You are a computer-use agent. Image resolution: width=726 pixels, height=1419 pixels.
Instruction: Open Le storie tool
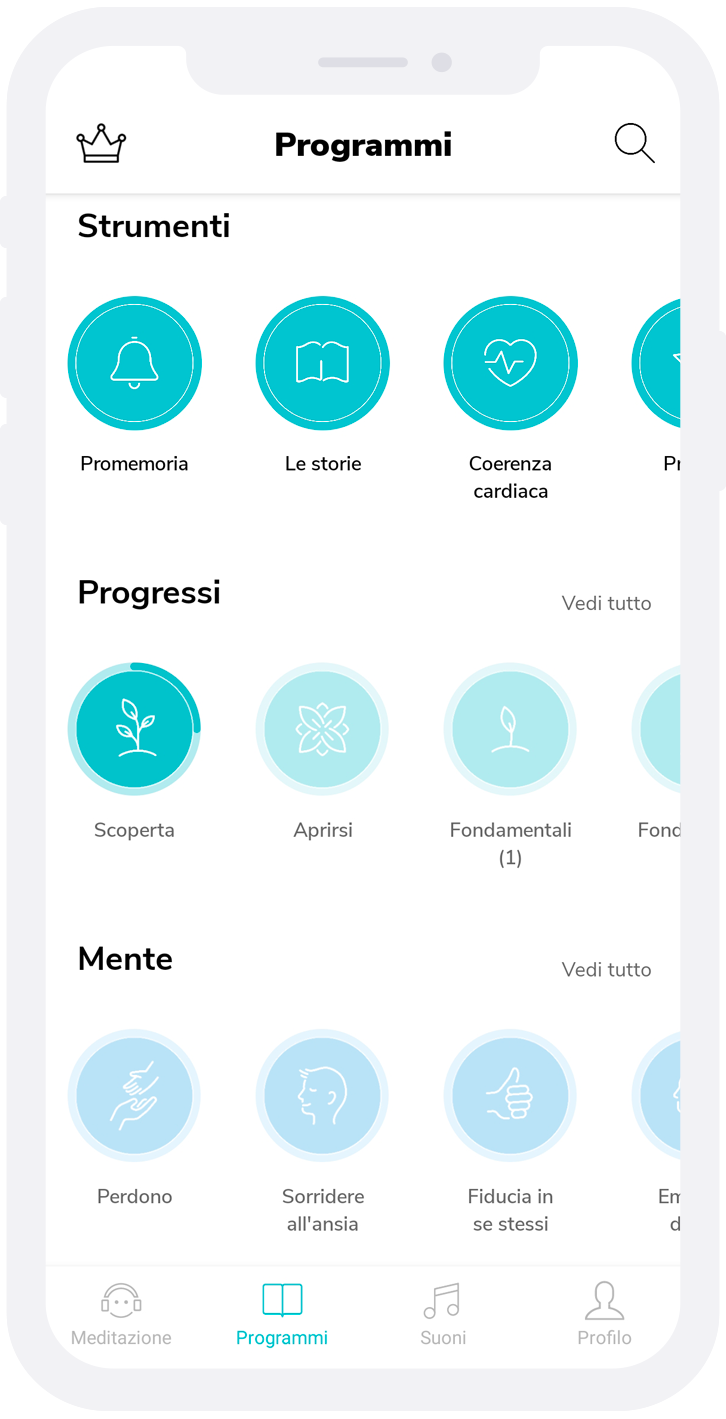point(322,363)
